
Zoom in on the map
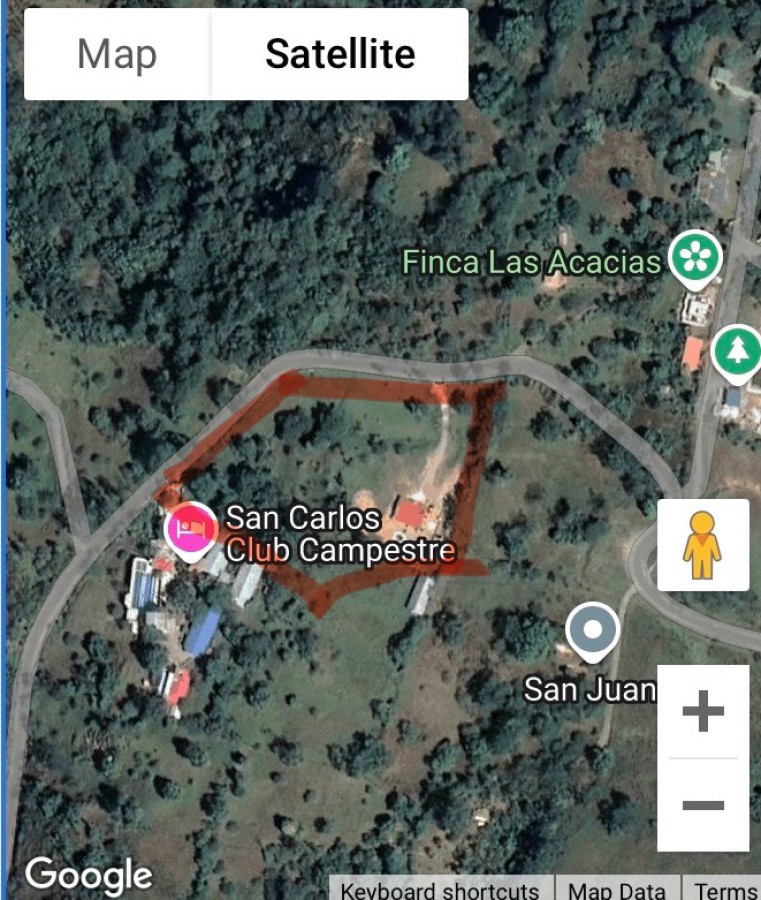(x=703, y=712)
